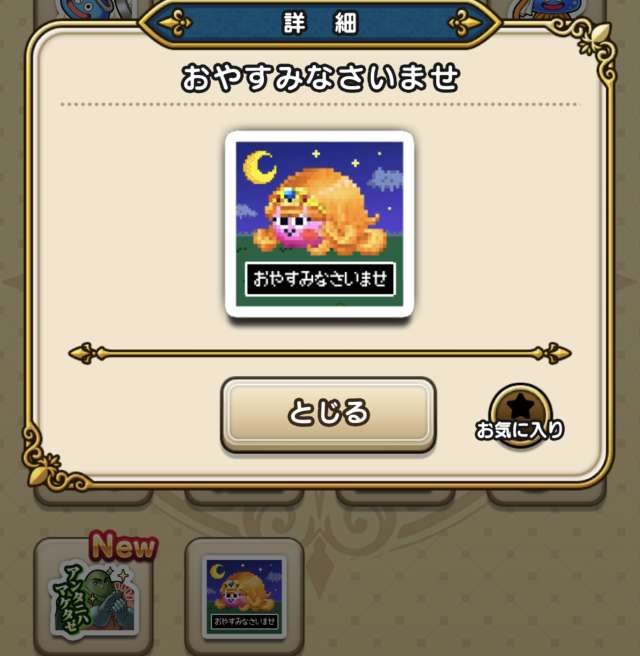Add this sticker to favorites (お気に入り)
Screen dimensions: 640x656
tap(520, 414)
